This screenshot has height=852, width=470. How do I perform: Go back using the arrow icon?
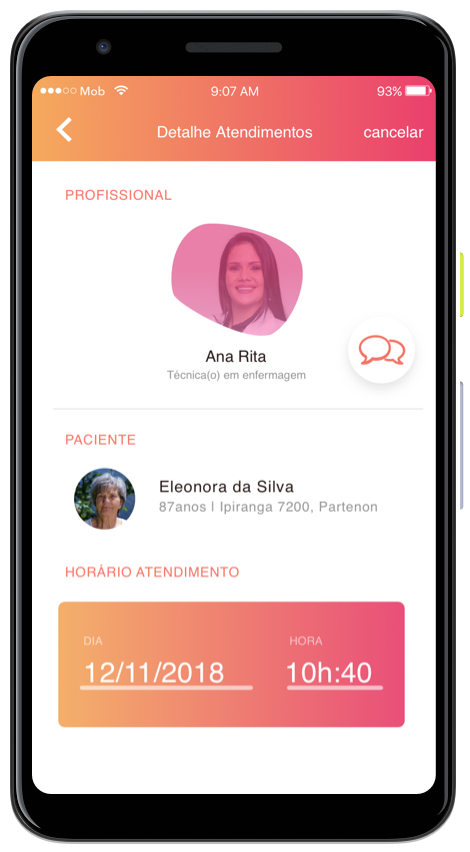[x=64, y=130]
